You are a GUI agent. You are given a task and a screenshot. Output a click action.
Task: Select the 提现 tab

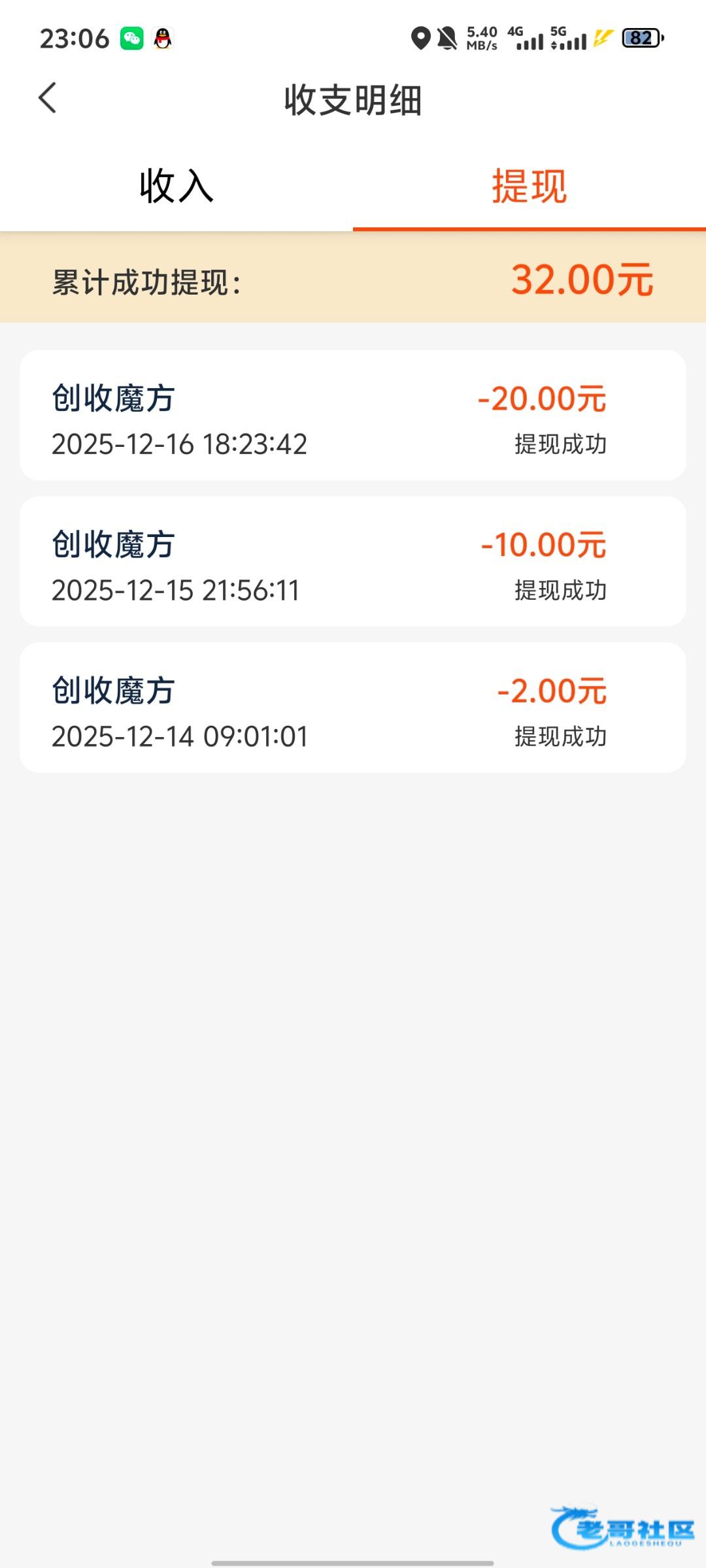pos(529,186)
